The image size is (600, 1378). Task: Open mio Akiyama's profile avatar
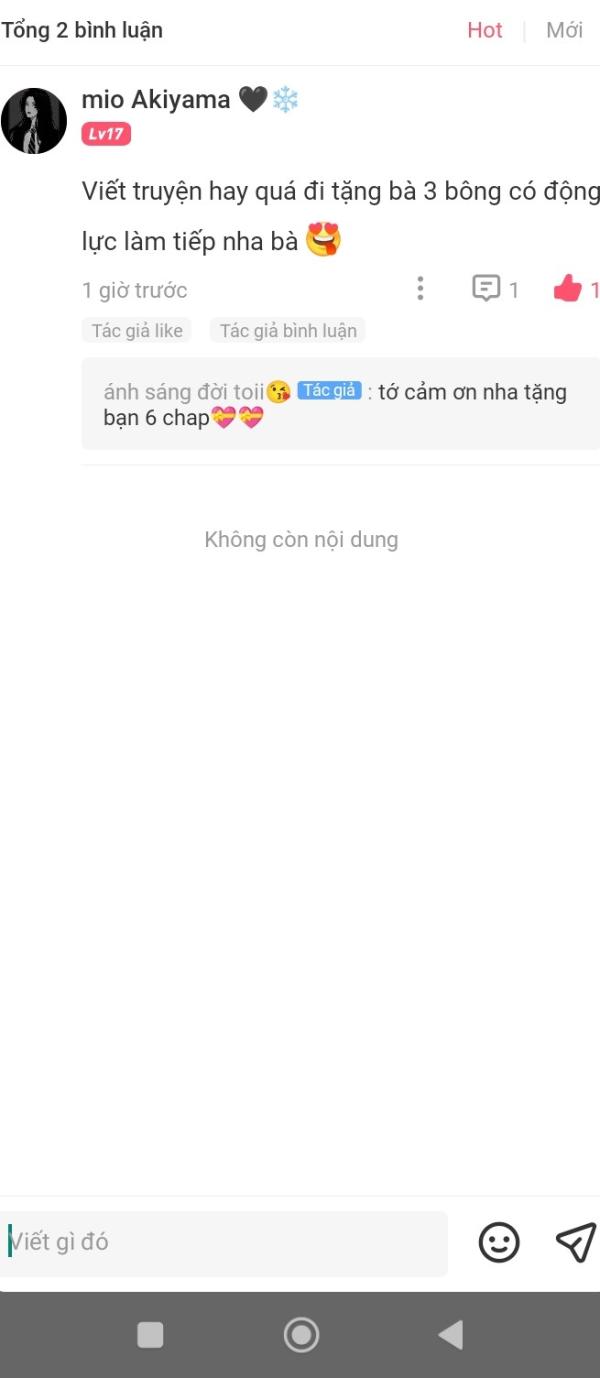click(x=34, y=121)
